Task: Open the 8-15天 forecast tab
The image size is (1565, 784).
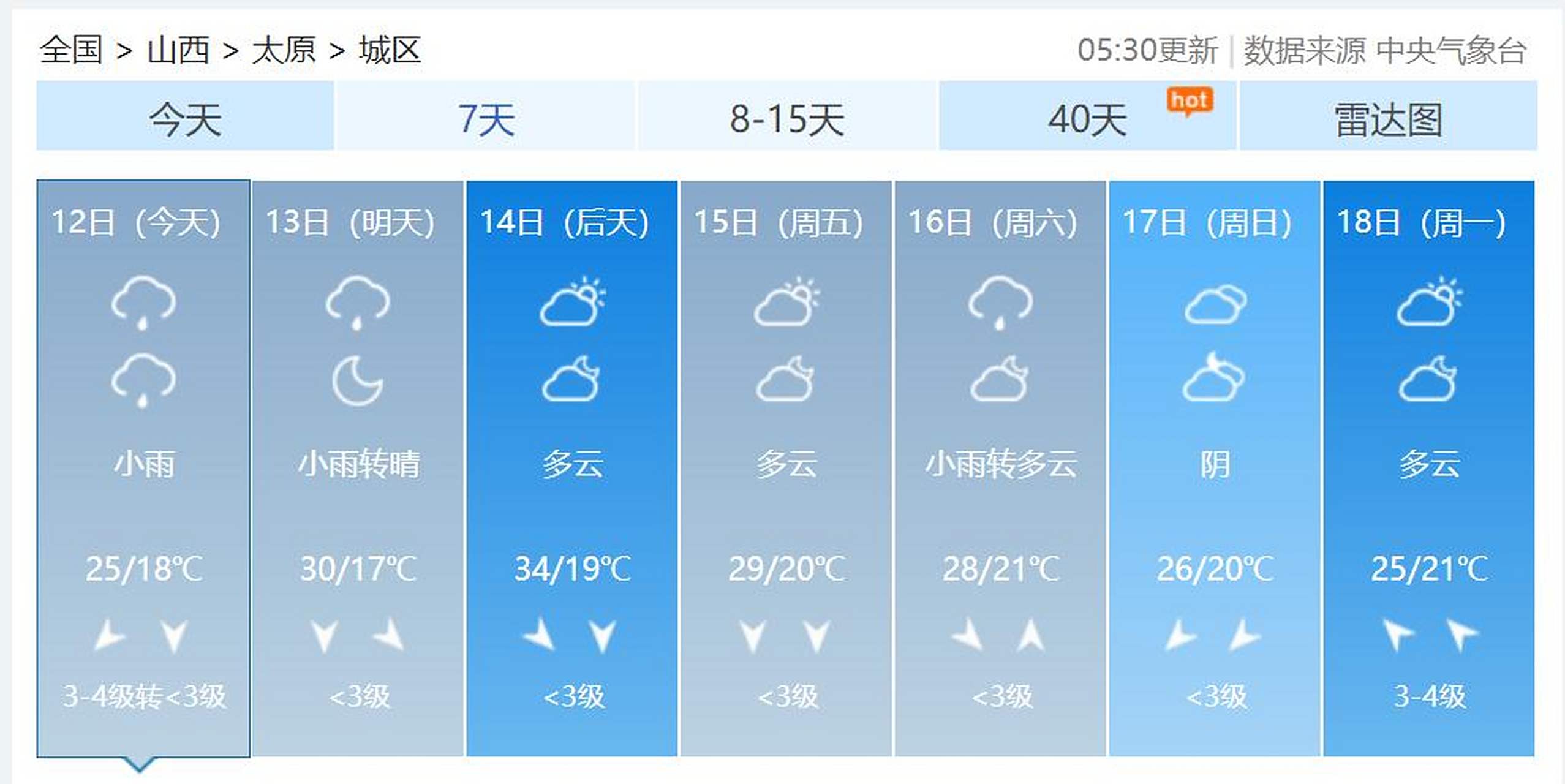Action: coord(786,116)
